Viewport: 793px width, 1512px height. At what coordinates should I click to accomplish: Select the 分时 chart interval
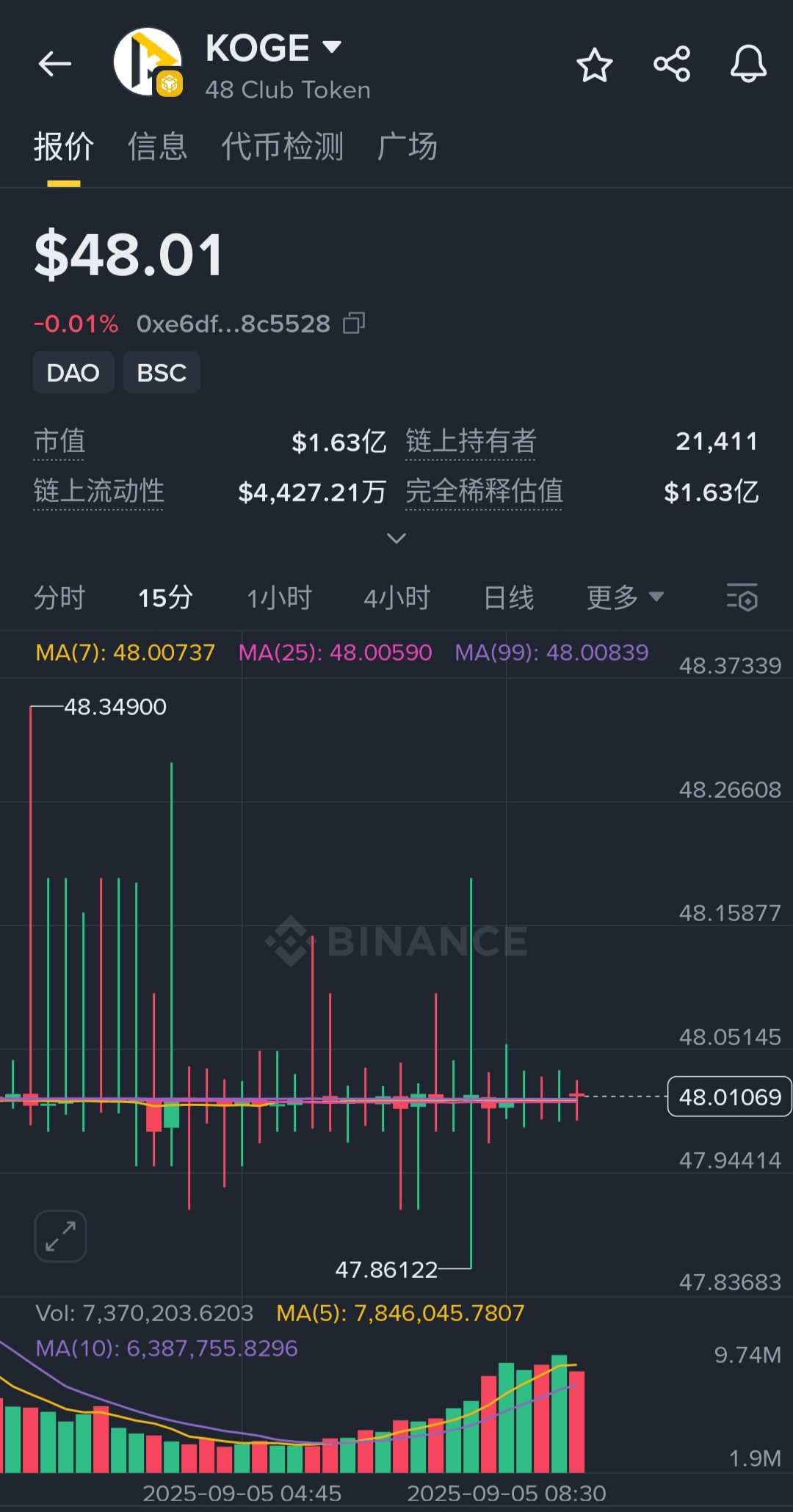click(59, 597)
